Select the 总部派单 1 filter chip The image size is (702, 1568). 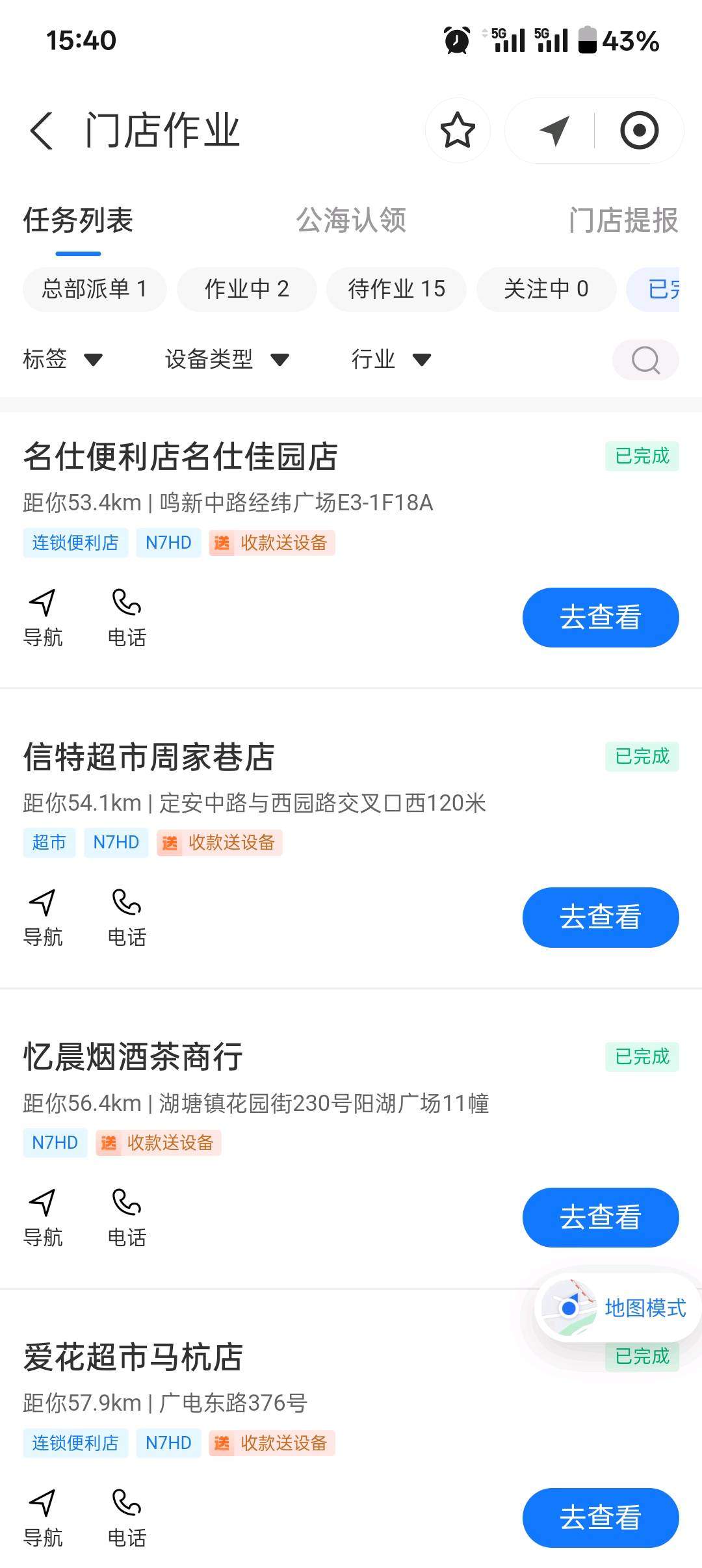point(95,289)
